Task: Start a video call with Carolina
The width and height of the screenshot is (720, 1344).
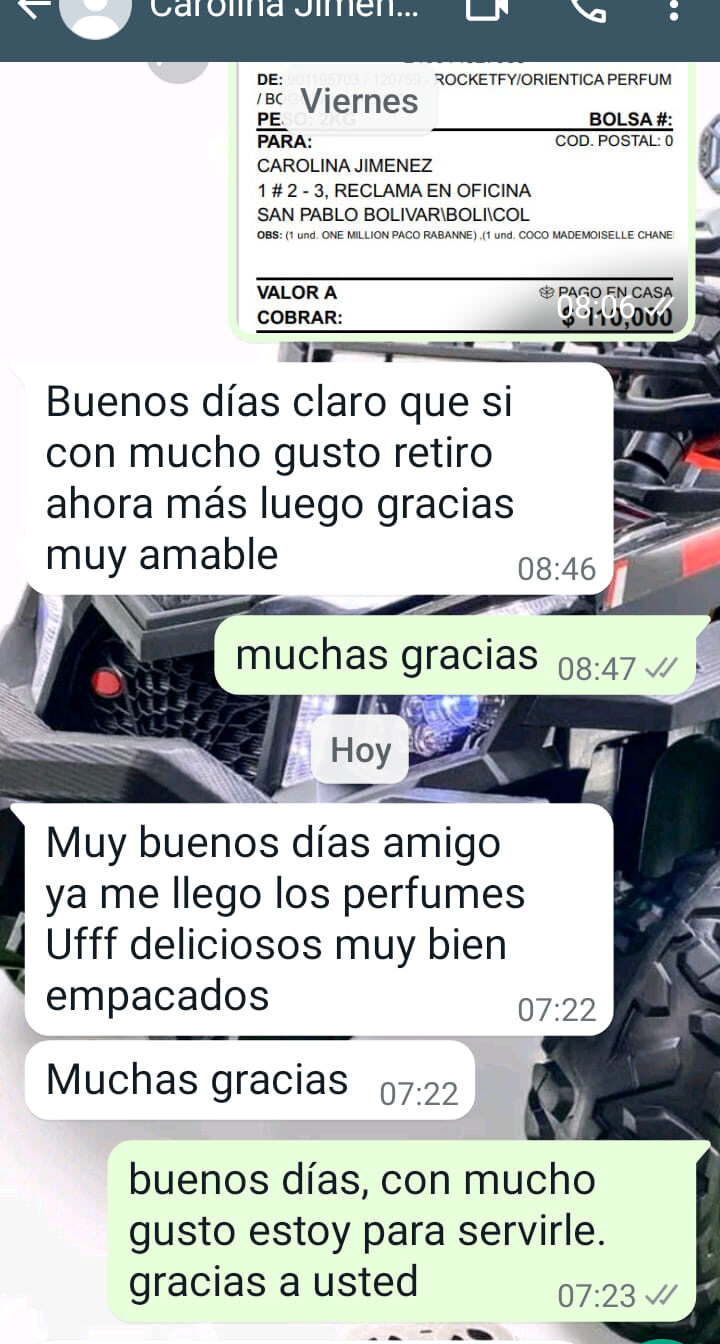Action: coord(487,10)
